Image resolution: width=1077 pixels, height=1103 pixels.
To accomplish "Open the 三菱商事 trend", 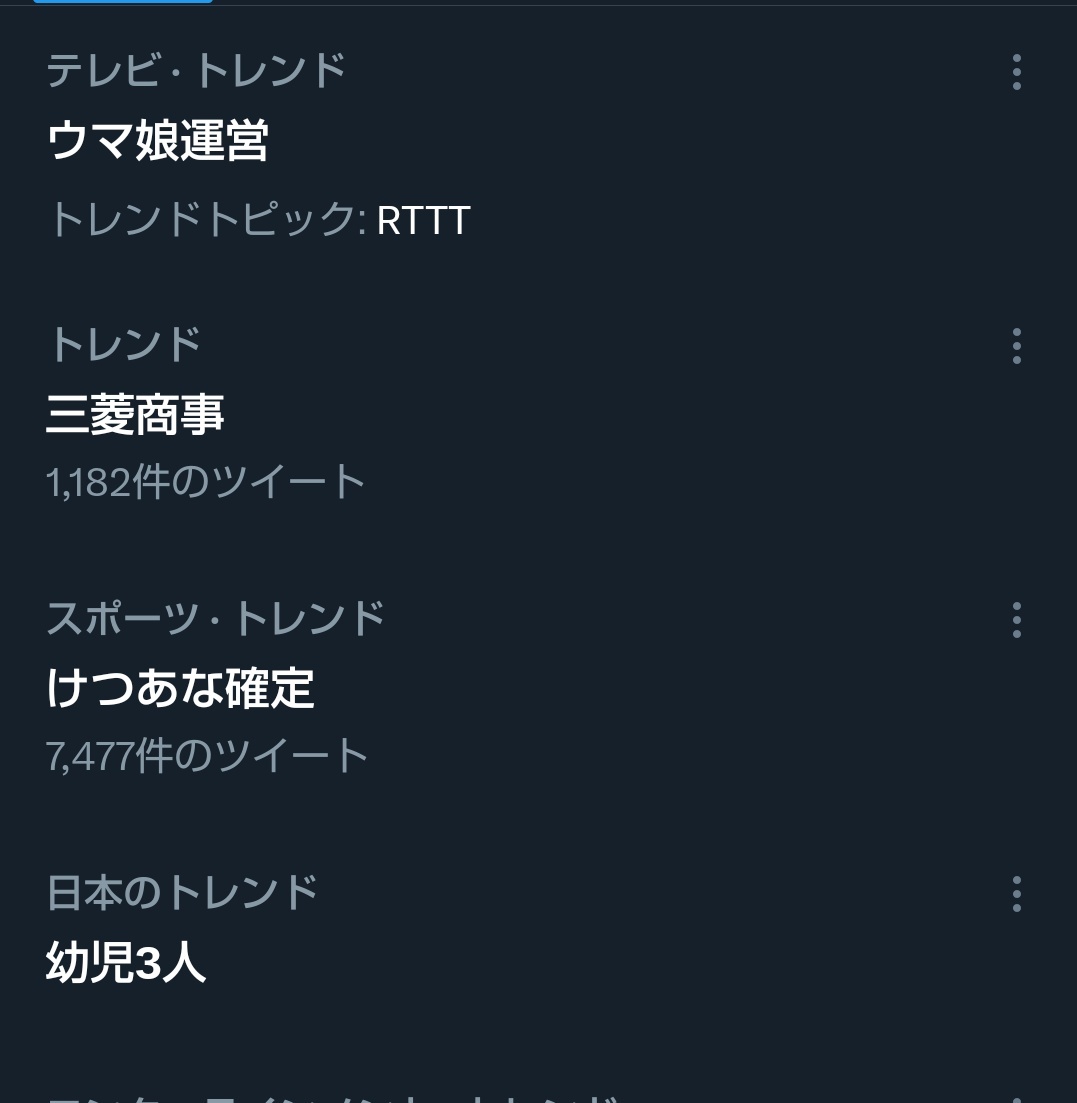I will (135, 414).
